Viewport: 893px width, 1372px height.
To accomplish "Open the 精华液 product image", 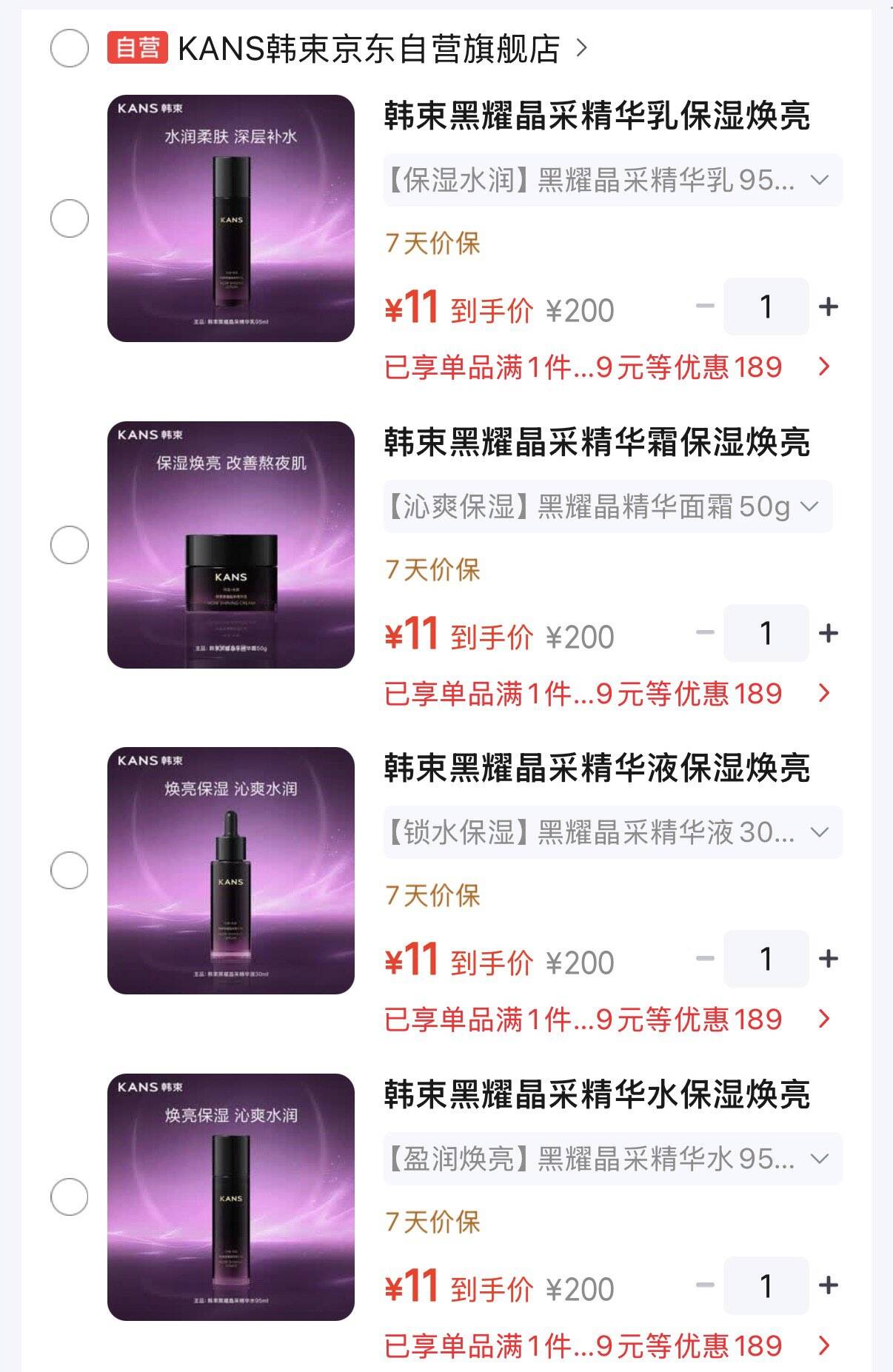I will (231, 871).
